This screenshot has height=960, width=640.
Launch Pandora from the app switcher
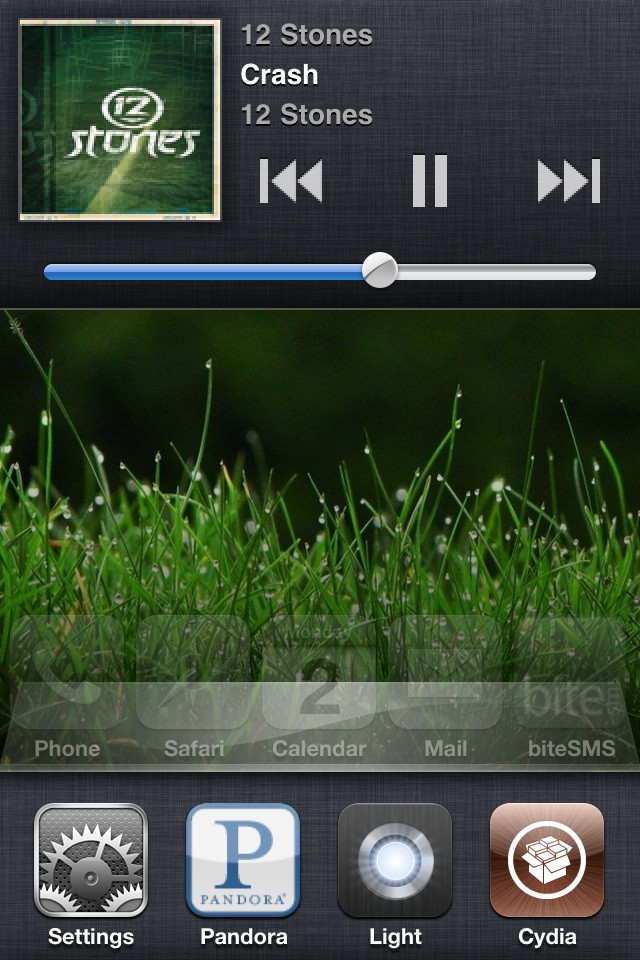tap(243, 861)
